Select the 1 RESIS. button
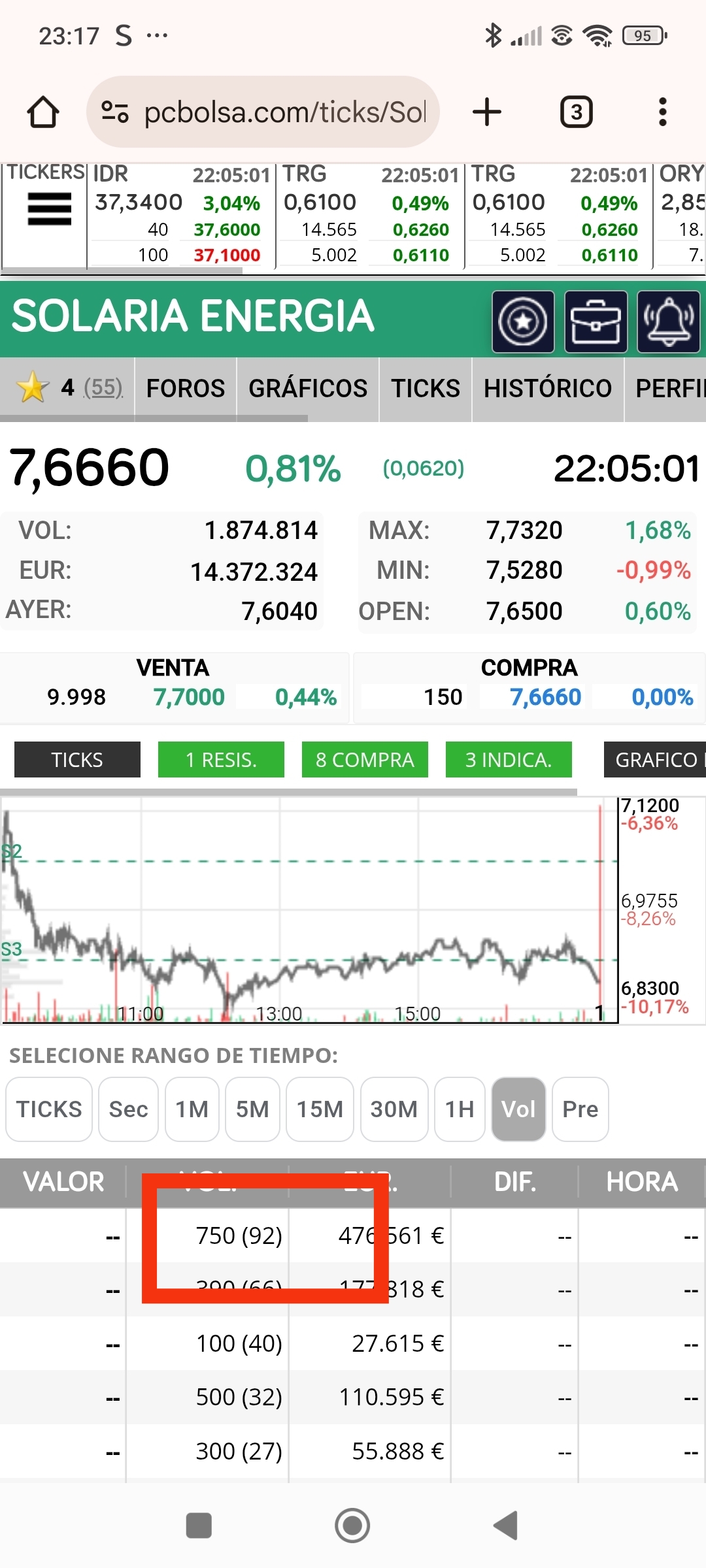706x1568 pixels. tap(221, 759)
